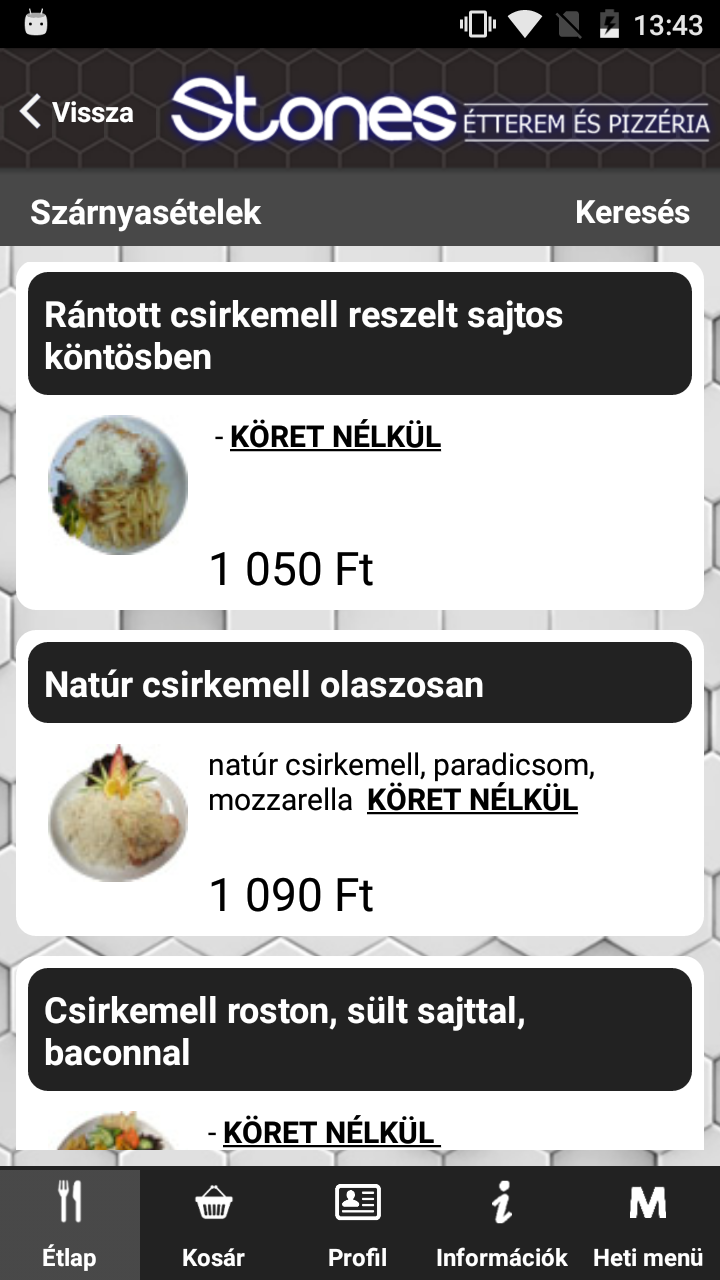Viewport: 720px width, 1280px height.
Task: Switch to the Profil tab
Action: (357, 1224)
